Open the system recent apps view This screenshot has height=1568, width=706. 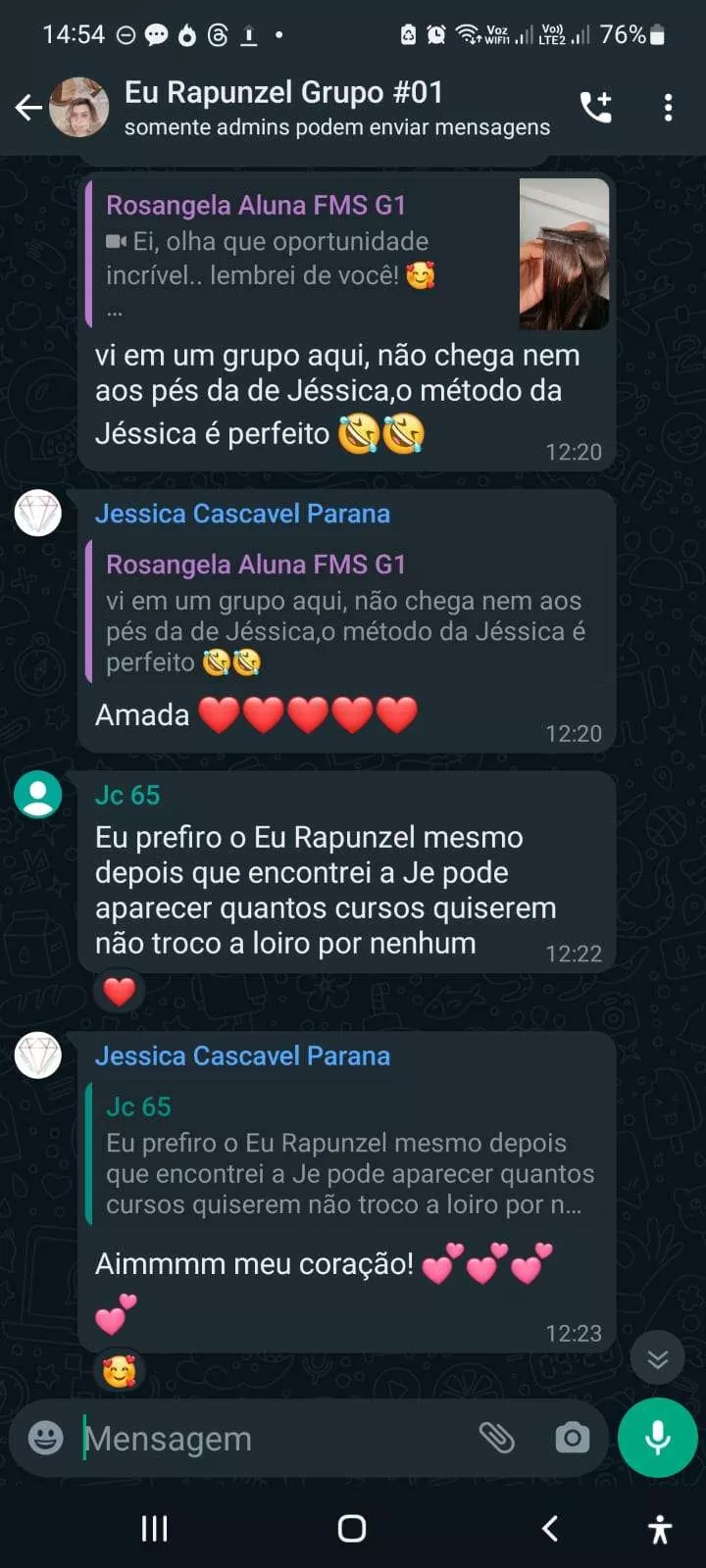tap(155, 1528)
